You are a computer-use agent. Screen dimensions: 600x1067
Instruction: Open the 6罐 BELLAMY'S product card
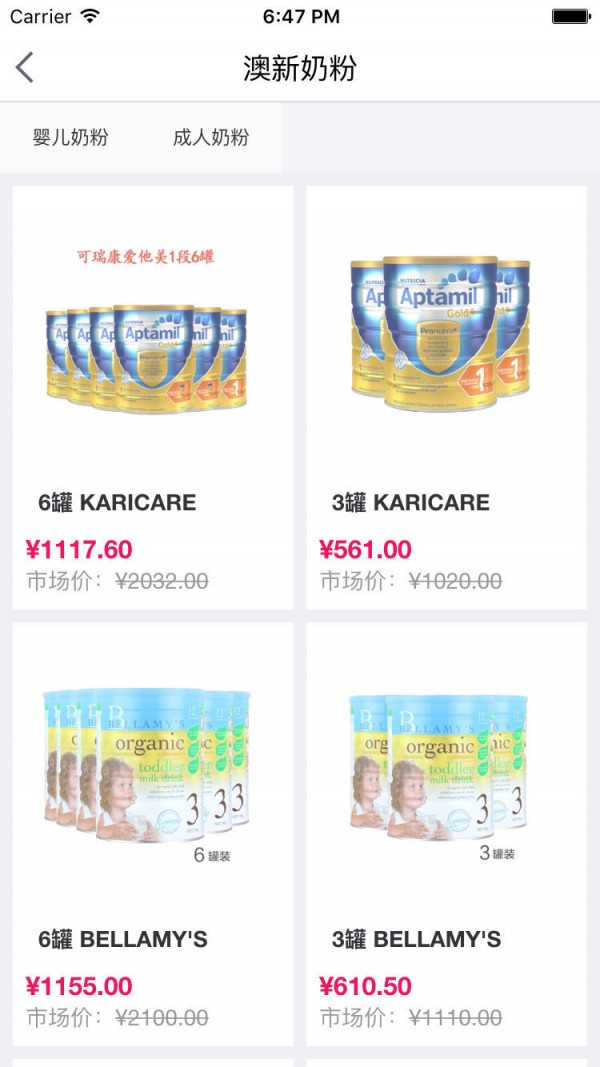(x=153, y=834)
